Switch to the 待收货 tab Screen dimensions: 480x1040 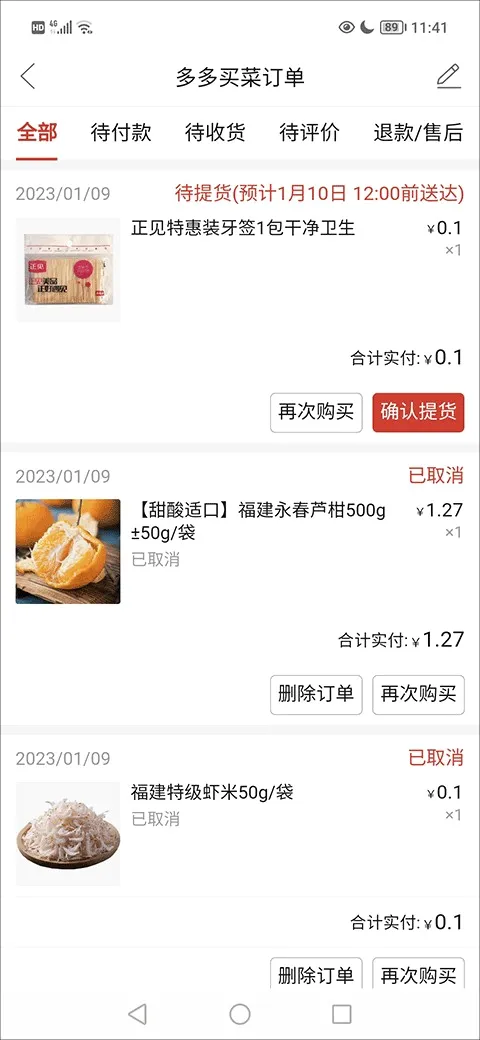[215, 132]
